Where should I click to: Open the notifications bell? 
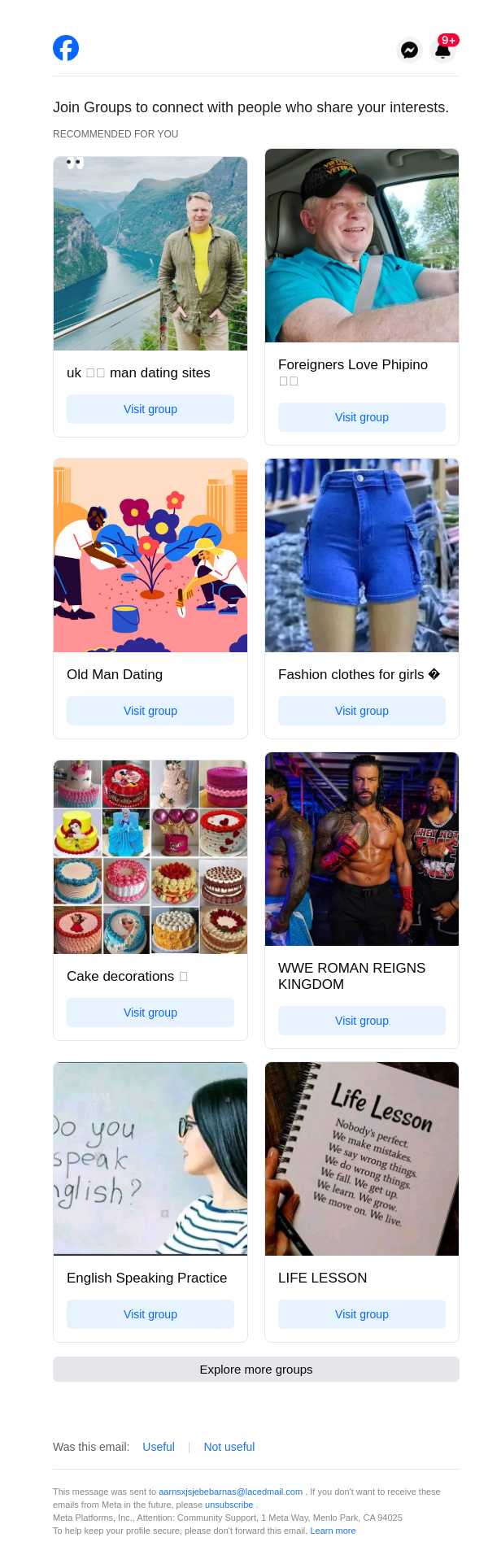(442, 50)
